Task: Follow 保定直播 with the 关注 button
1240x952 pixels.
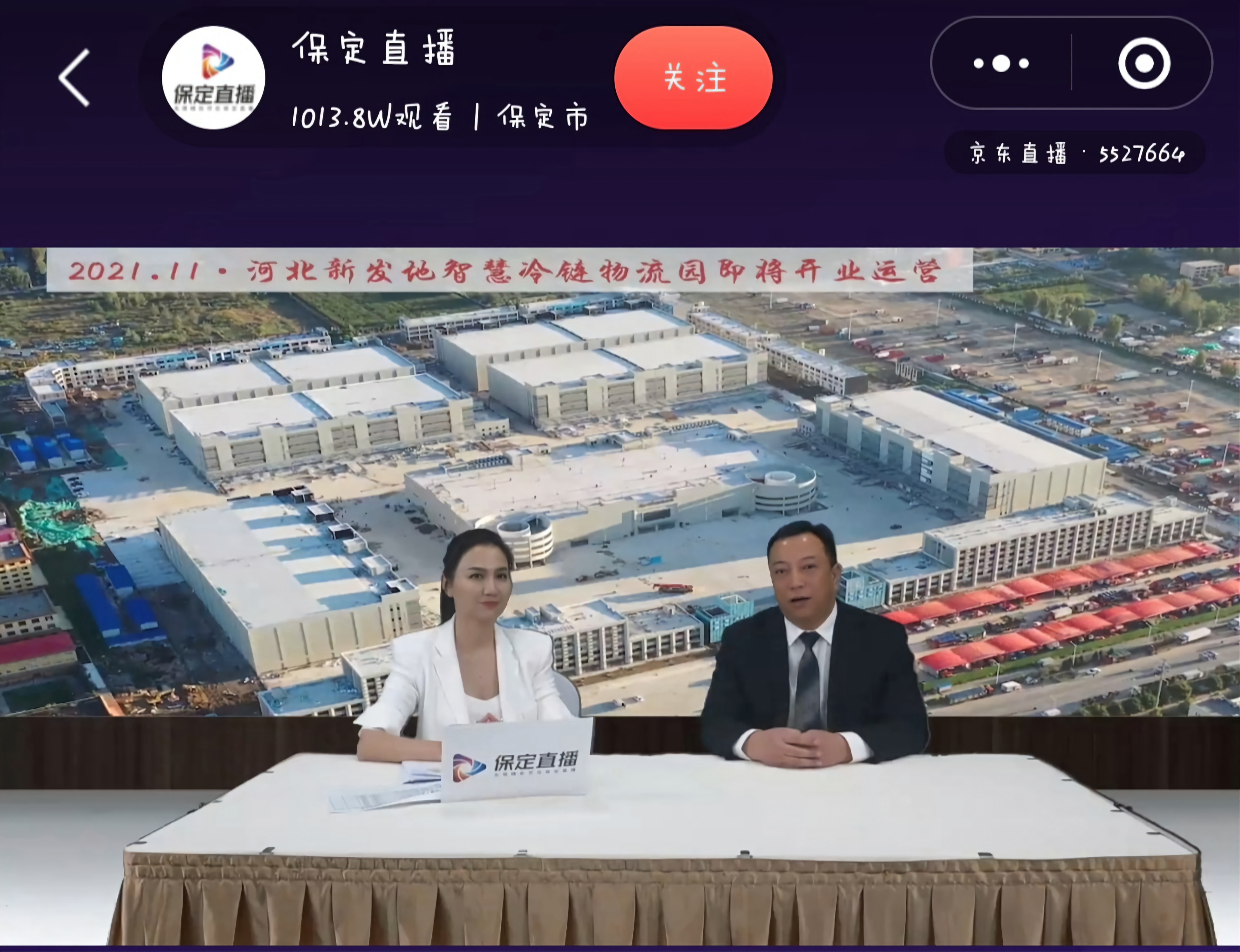Action: pyautogui.click(x=693, y=78)
